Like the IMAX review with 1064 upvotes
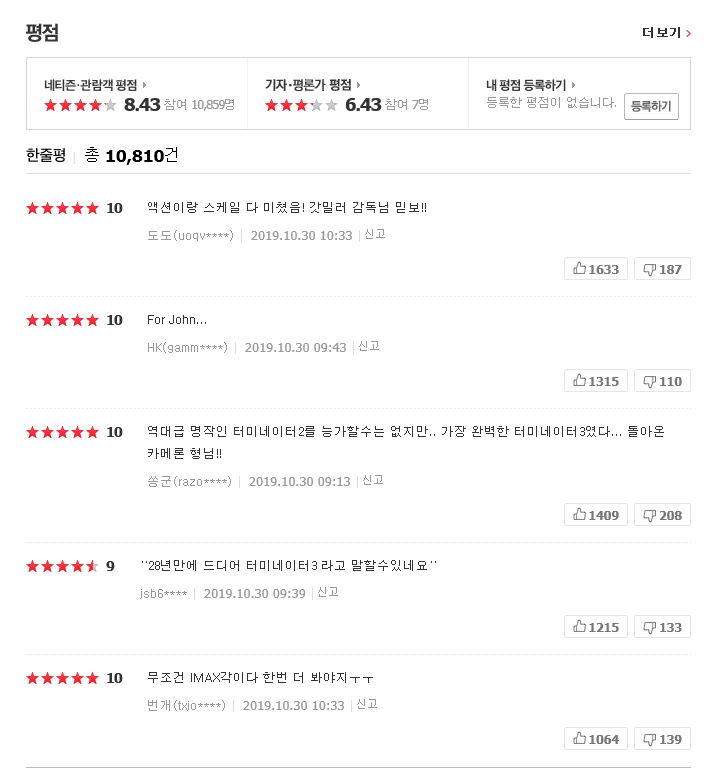The image size is (714, 783). click(x=596, y=739)
